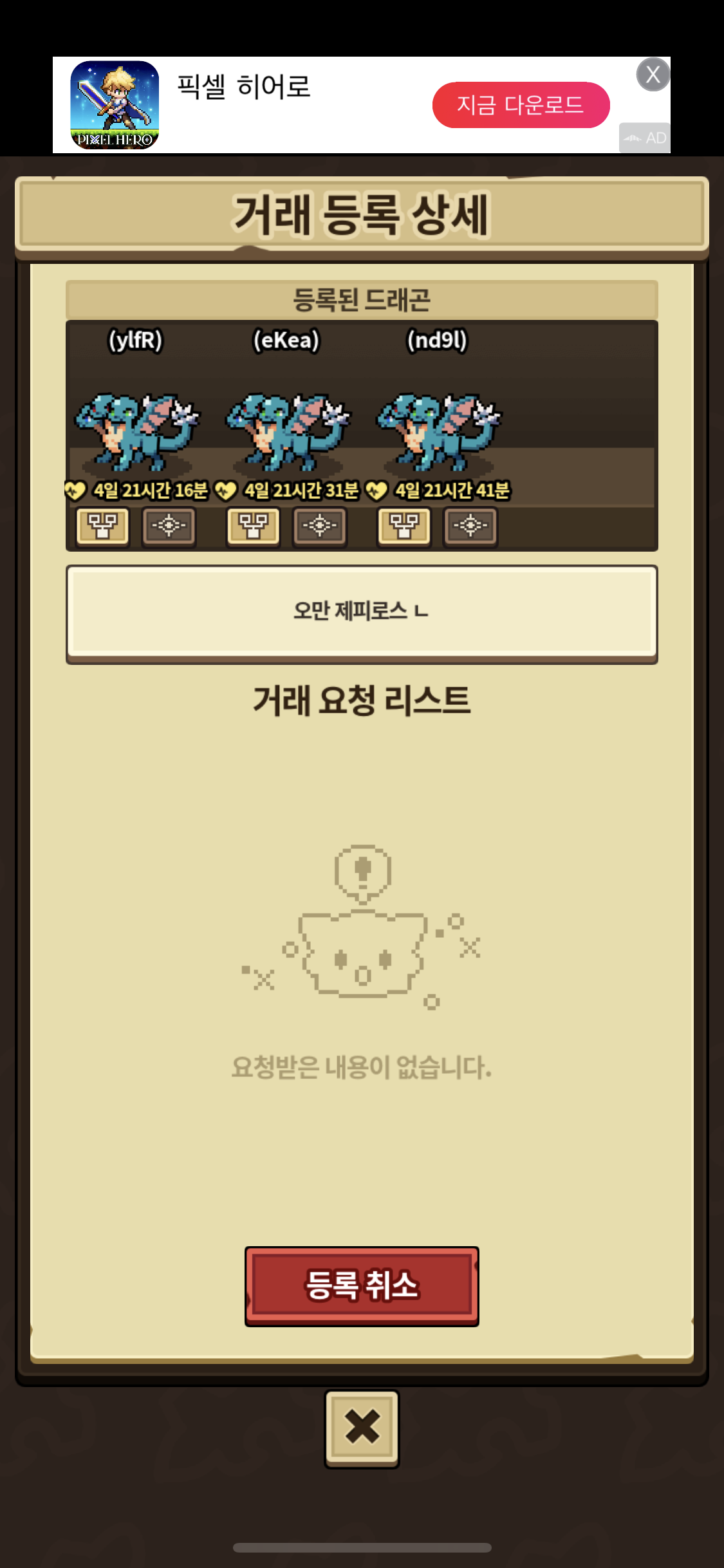Cancel registration with 등록 취소 button
724x1568 pixels.
point(362,1285)
